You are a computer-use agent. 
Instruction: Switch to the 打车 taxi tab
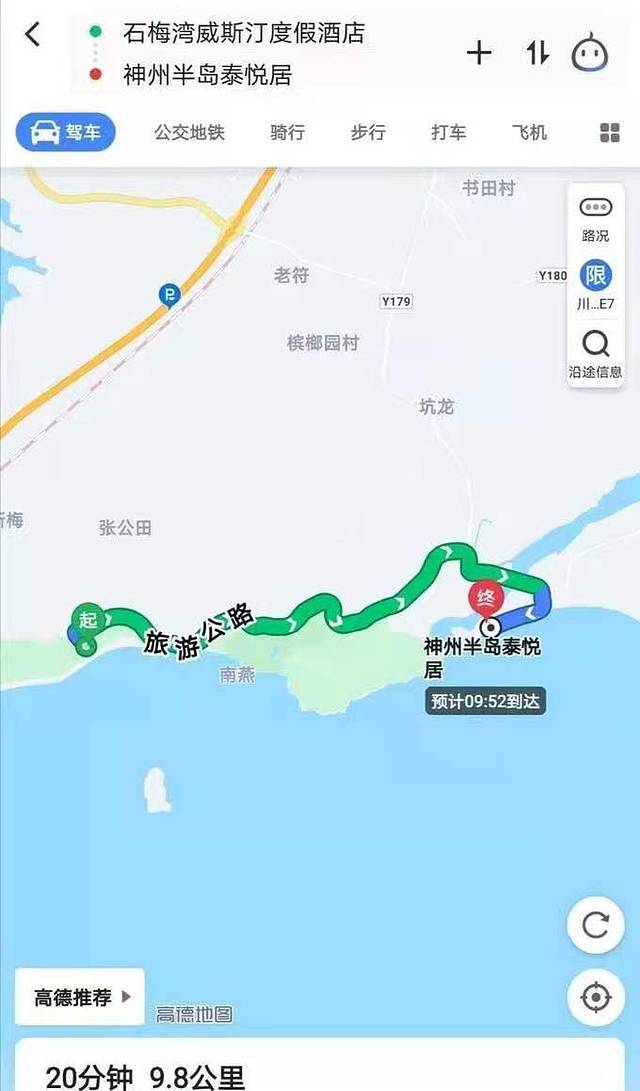tap(448, 133)
